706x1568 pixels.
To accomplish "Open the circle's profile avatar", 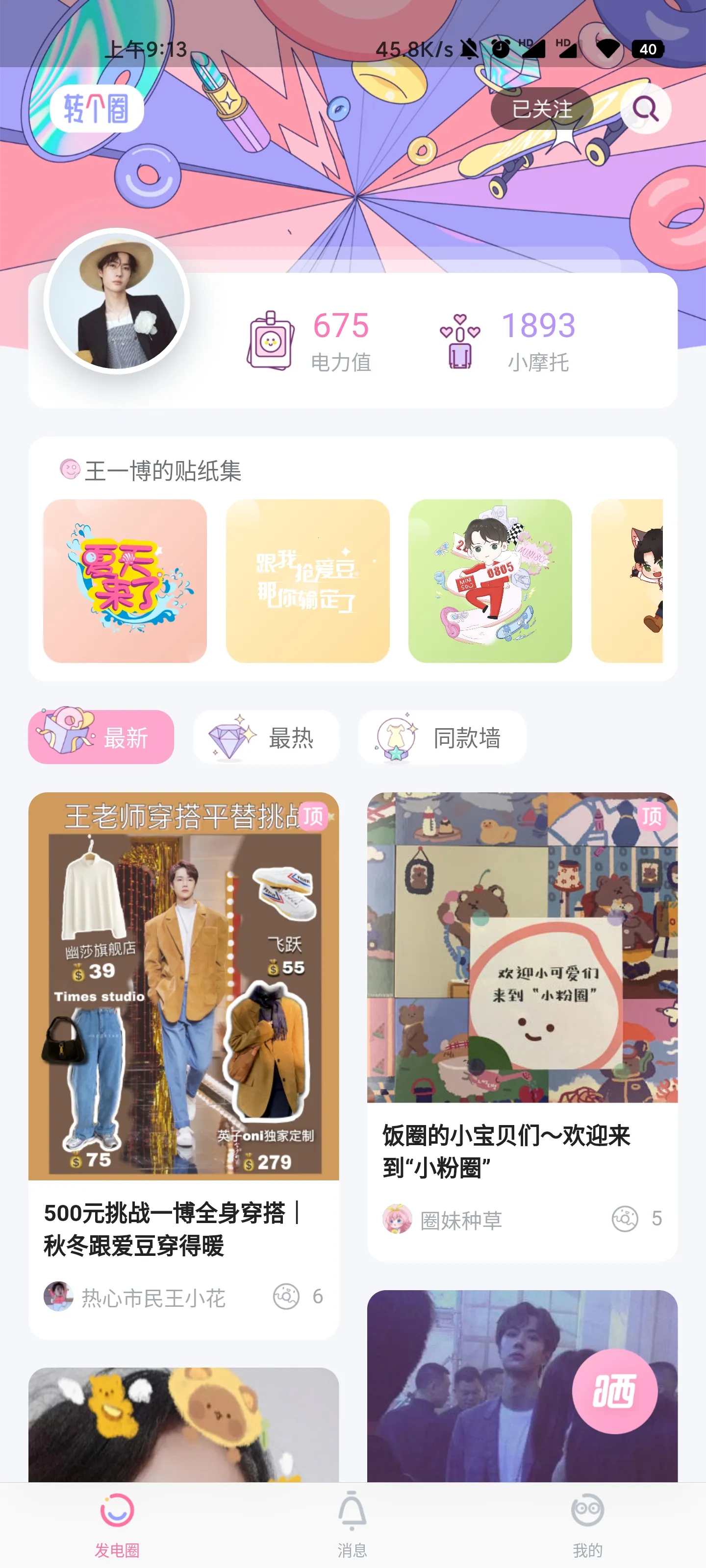I will [117, 301].
